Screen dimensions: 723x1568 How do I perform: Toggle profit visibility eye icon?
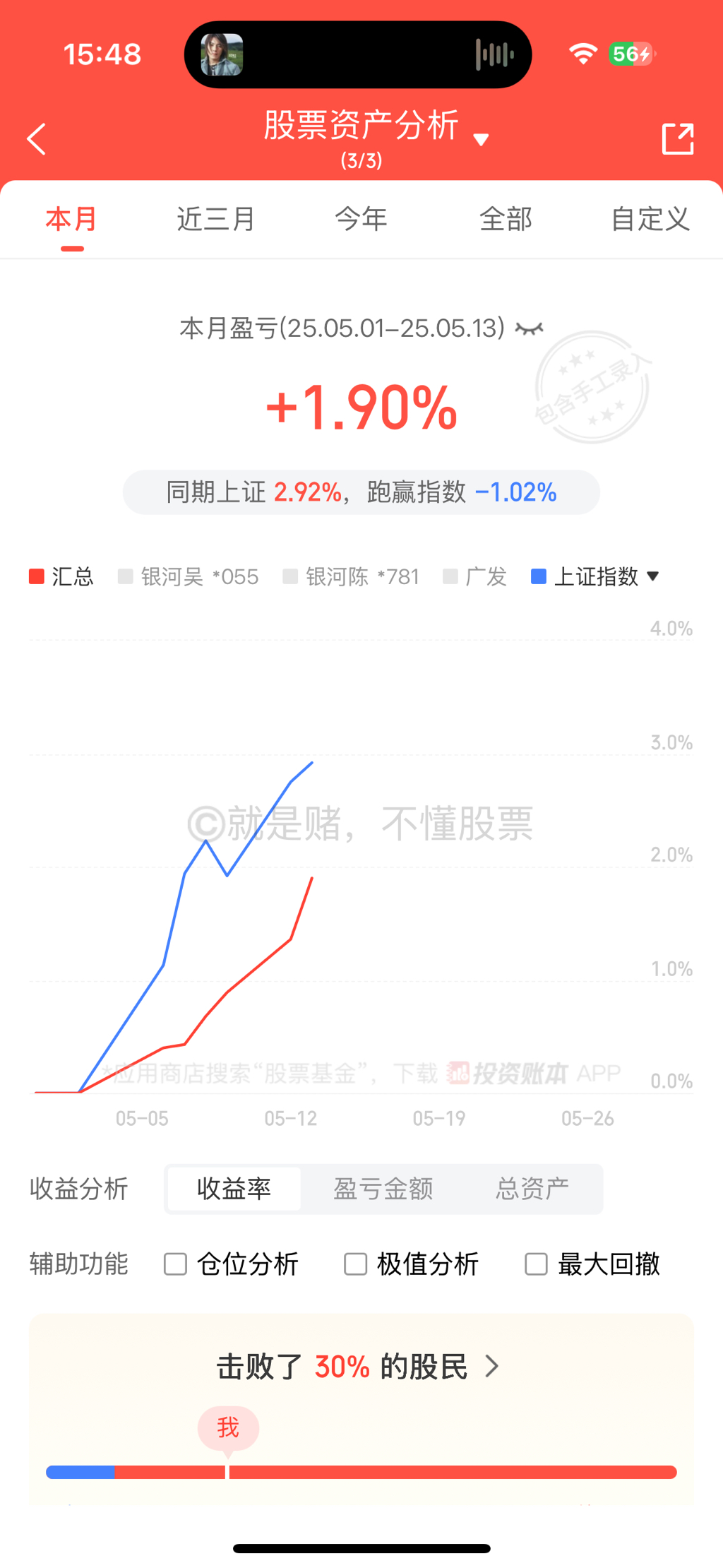tap(529, 329)
